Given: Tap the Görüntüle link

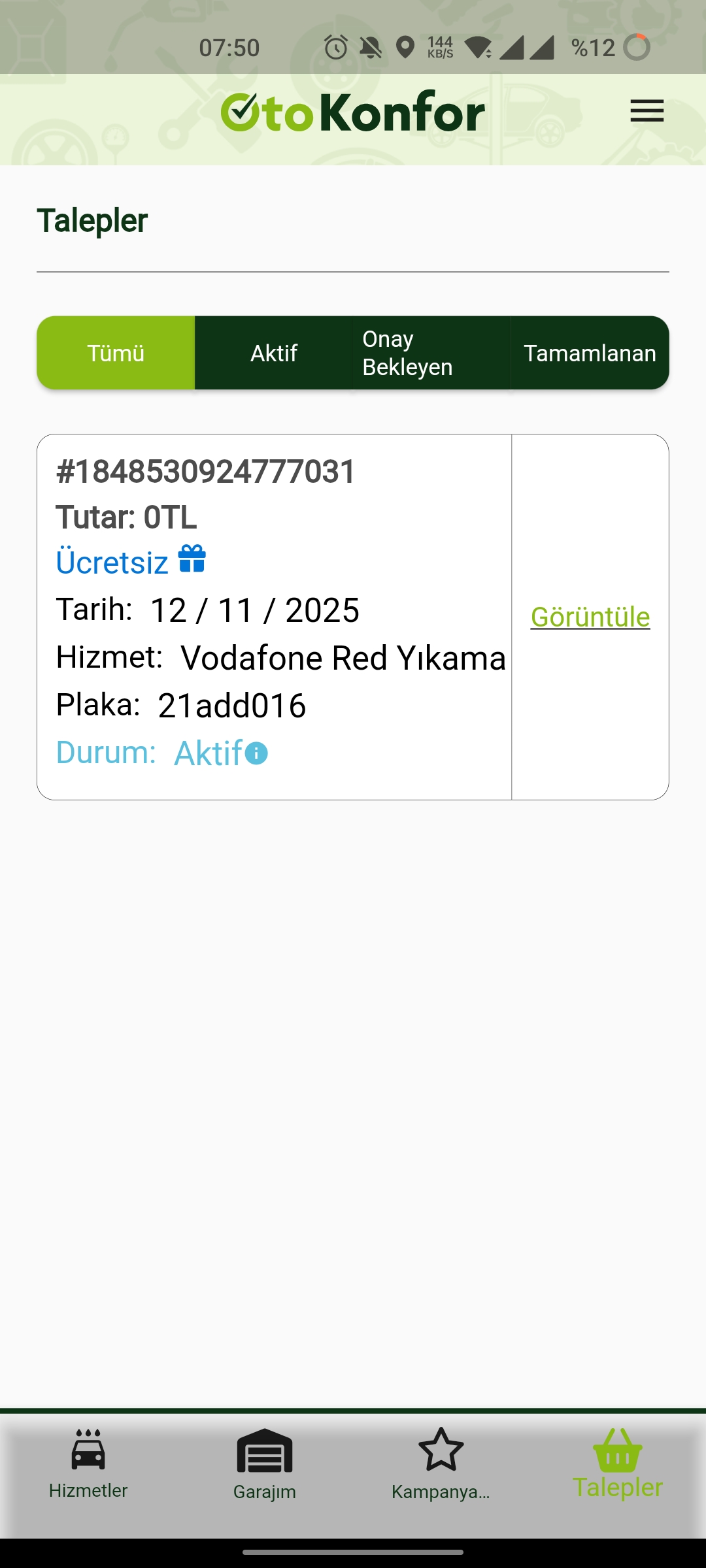Looking at the screenshot, I should click(590, 617).
